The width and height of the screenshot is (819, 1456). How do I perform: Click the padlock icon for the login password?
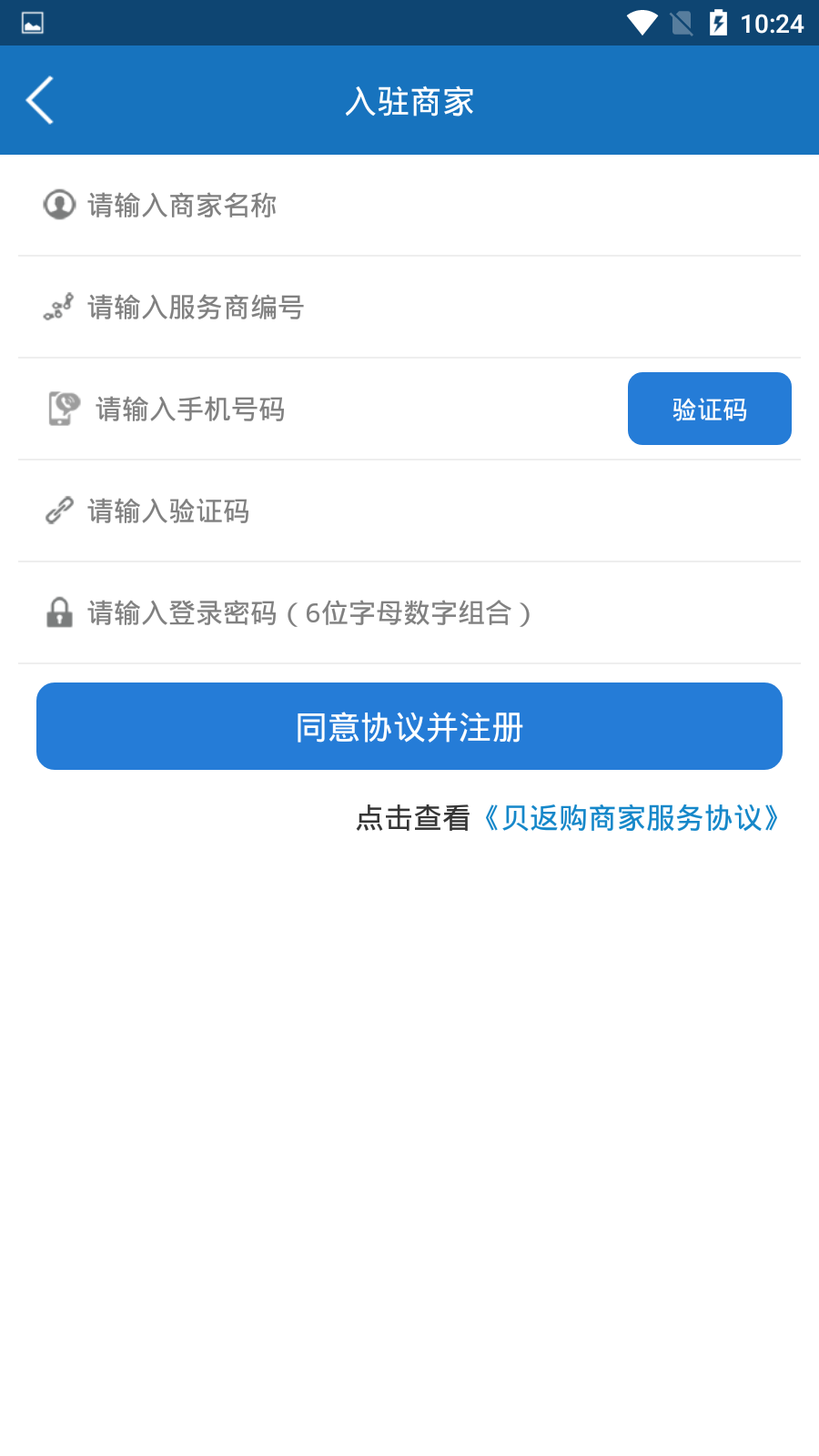[60, 613]
